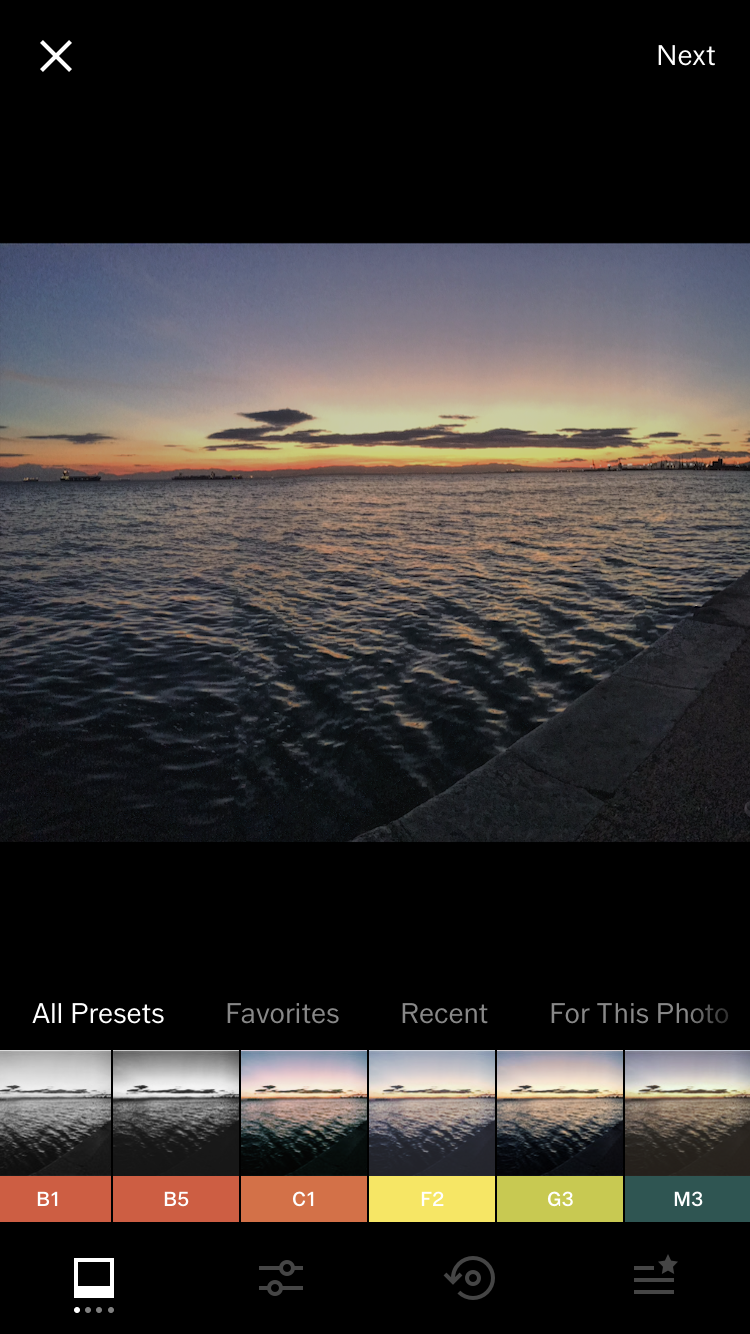750x1334 pixels.
Task: Apply the B5 preset filter
Action: 176,1135
